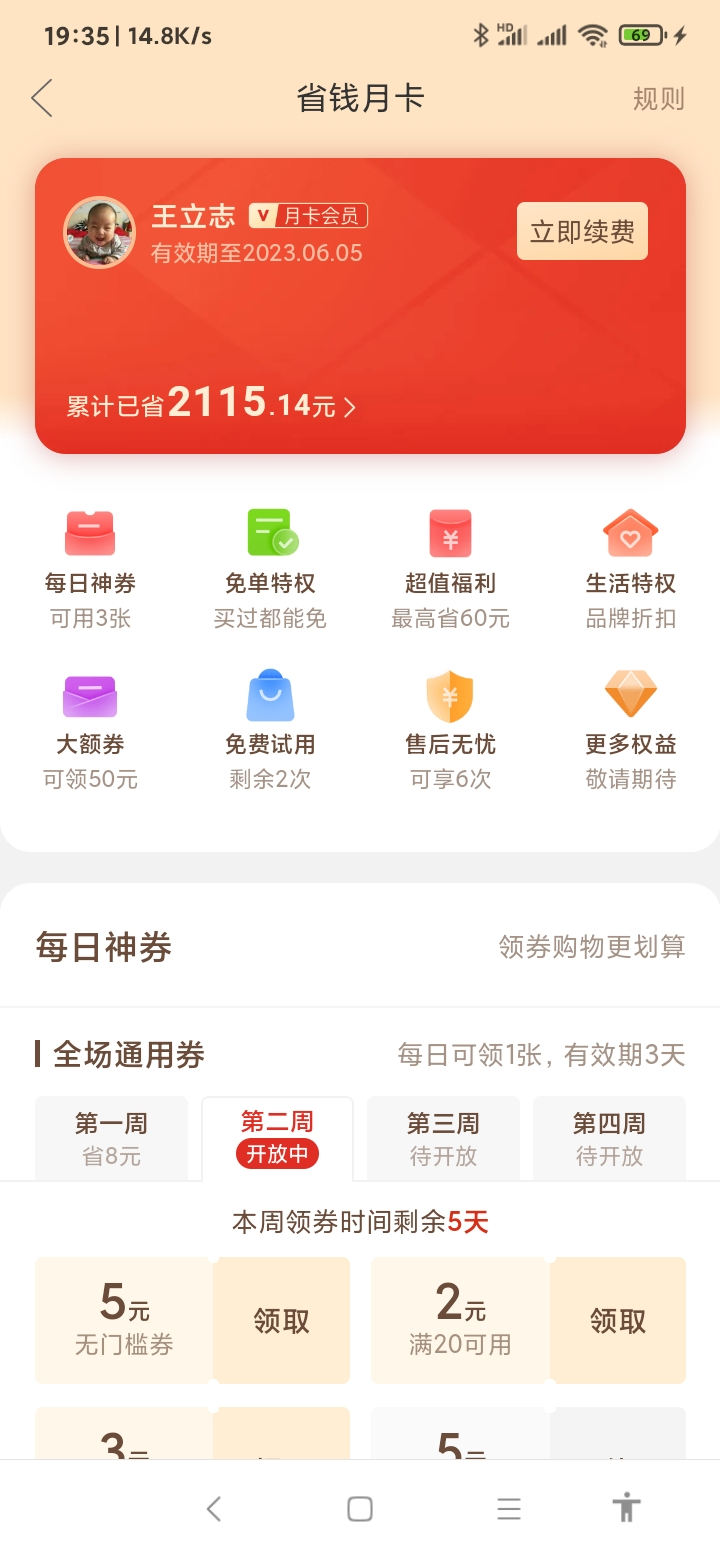Switch to 第一周 tab
The width and height of the screenshot is (720, 1560).
coord(111,1138)
